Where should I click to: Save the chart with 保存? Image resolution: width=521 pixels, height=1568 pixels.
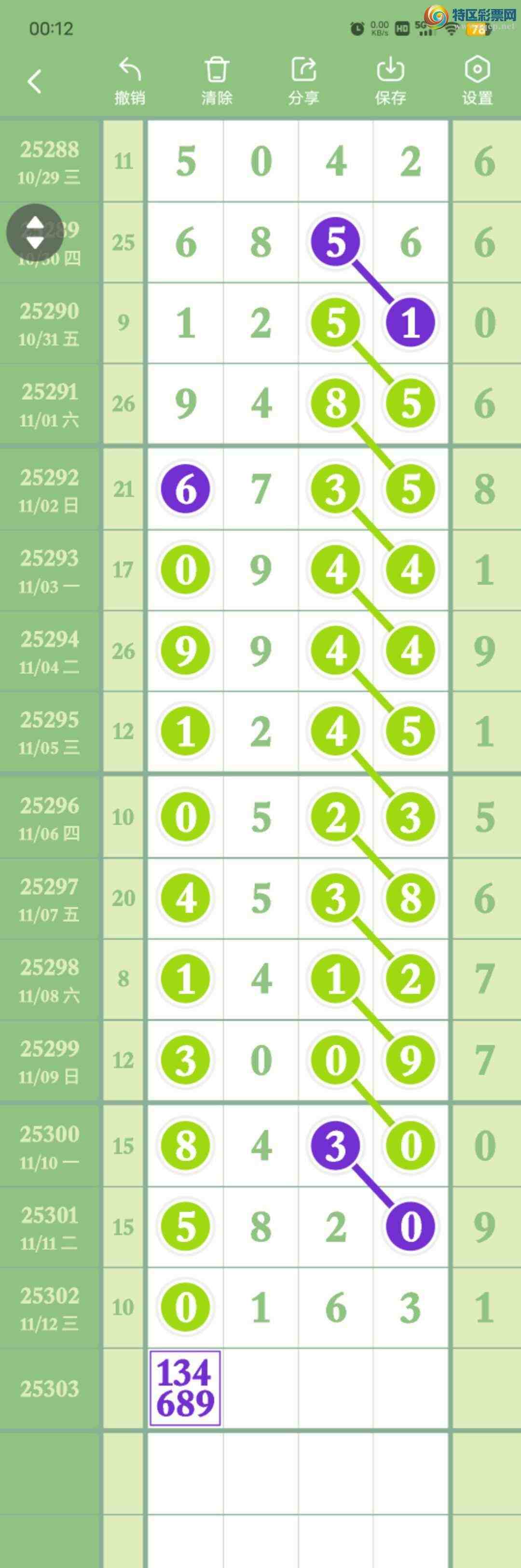point(390,81)
